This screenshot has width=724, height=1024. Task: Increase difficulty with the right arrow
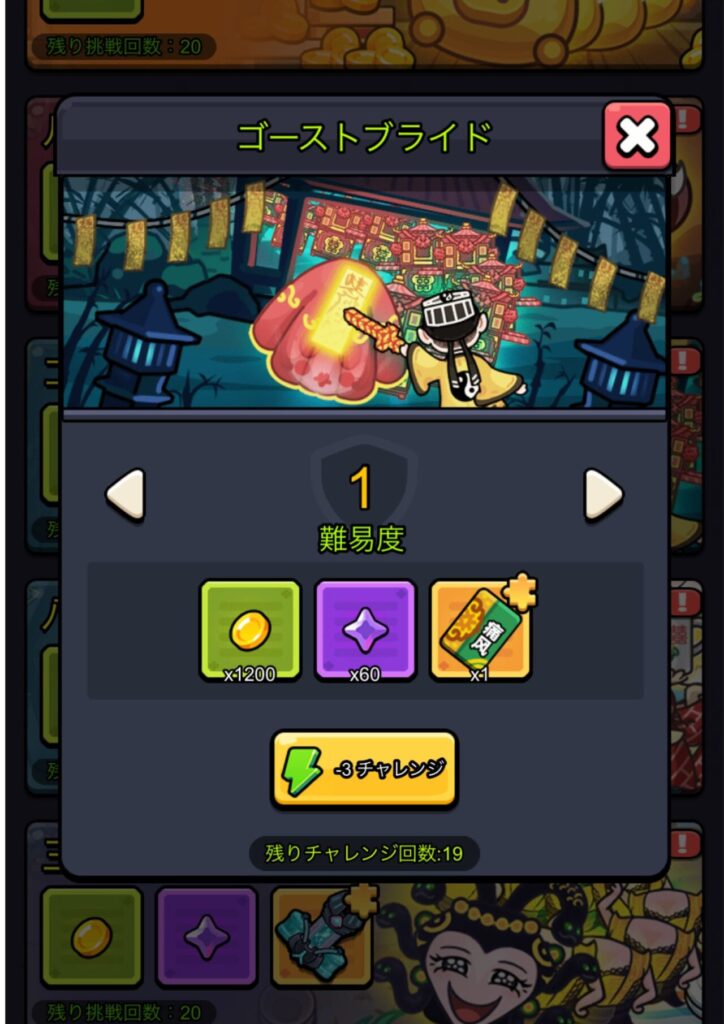(x=603, y=494)
